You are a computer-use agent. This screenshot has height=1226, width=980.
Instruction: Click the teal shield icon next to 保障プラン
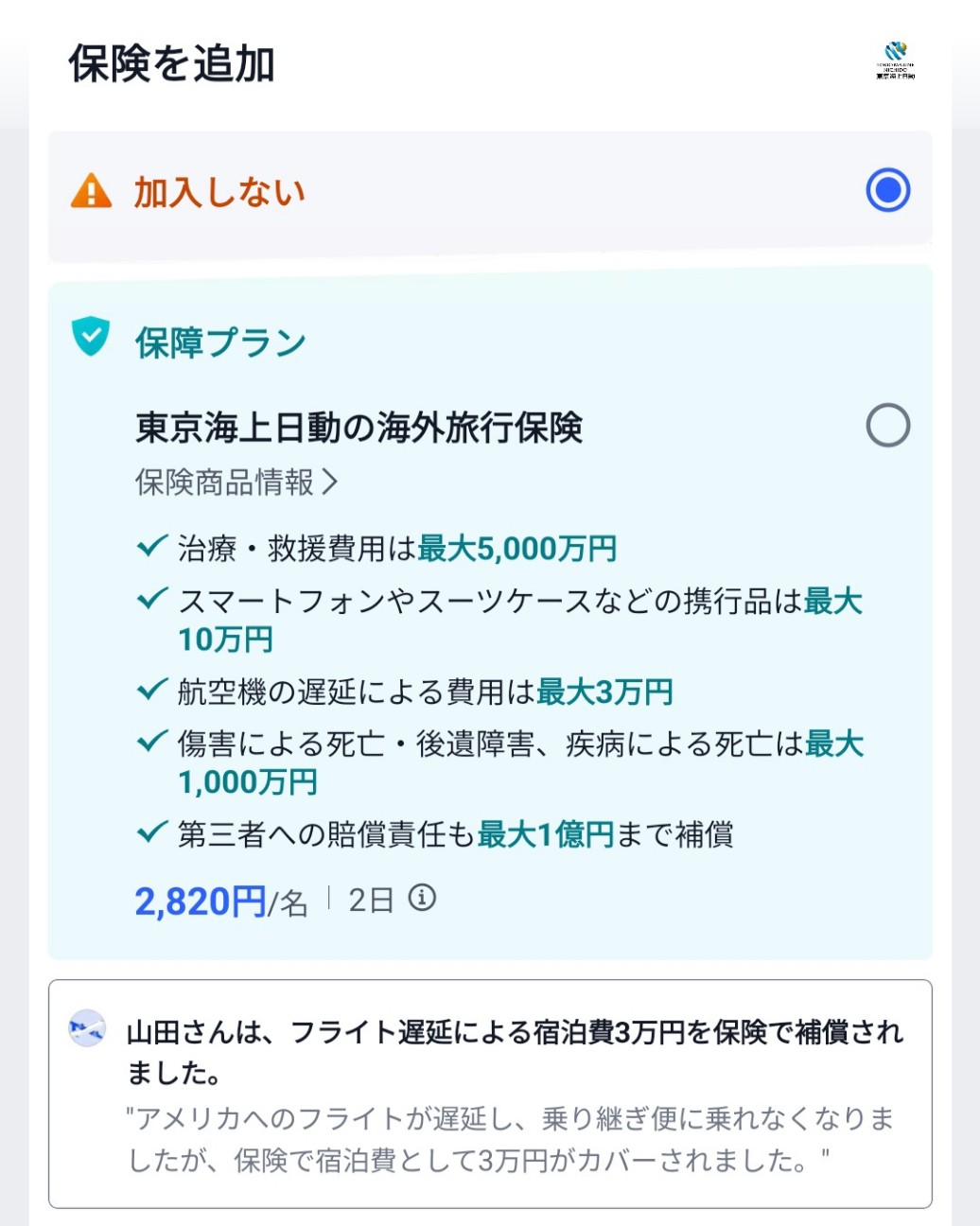point(90,338)
